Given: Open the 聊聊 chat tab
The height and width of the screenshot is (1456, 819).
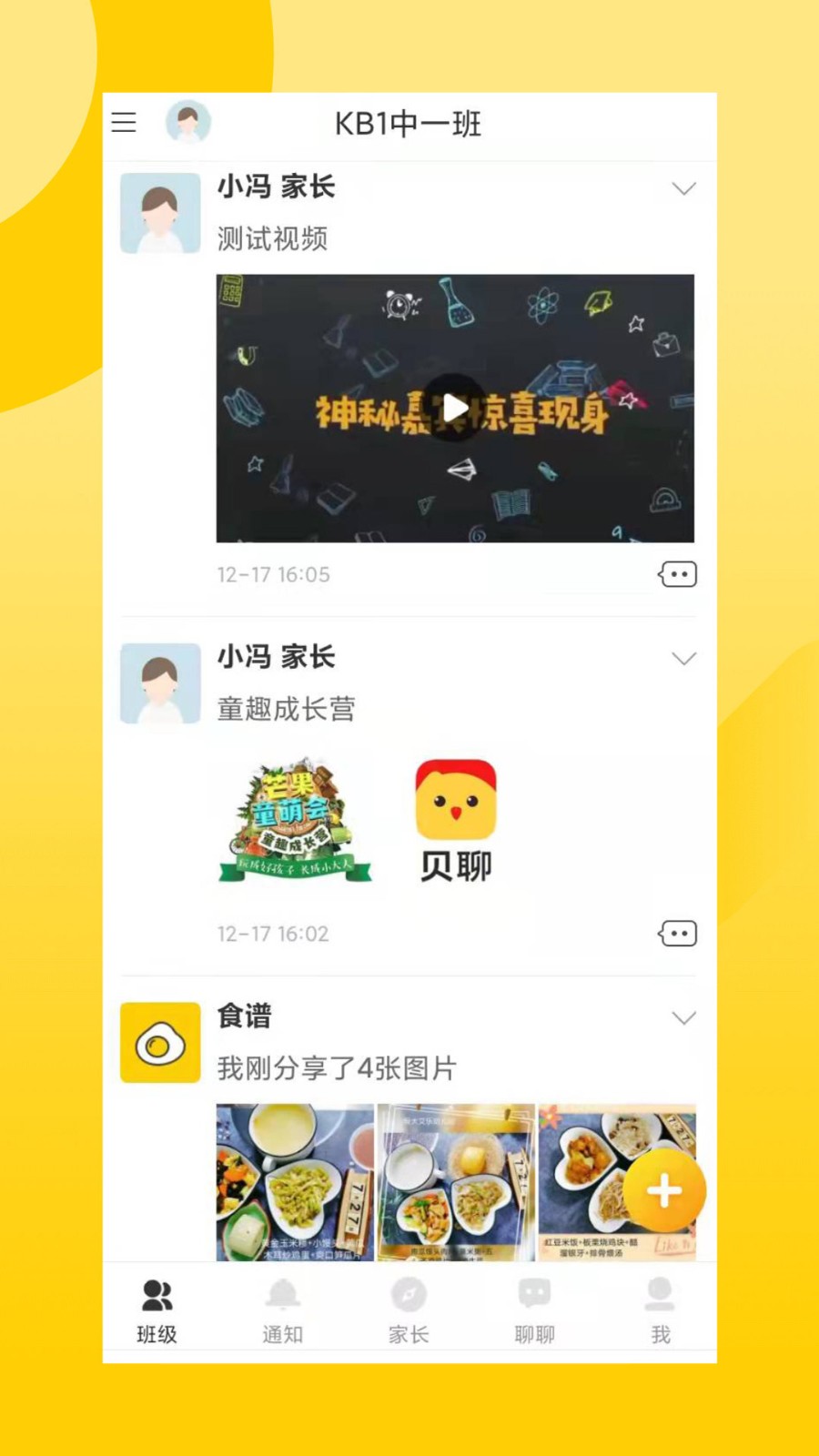Looking at the screenshot, I should (534, 1310).
